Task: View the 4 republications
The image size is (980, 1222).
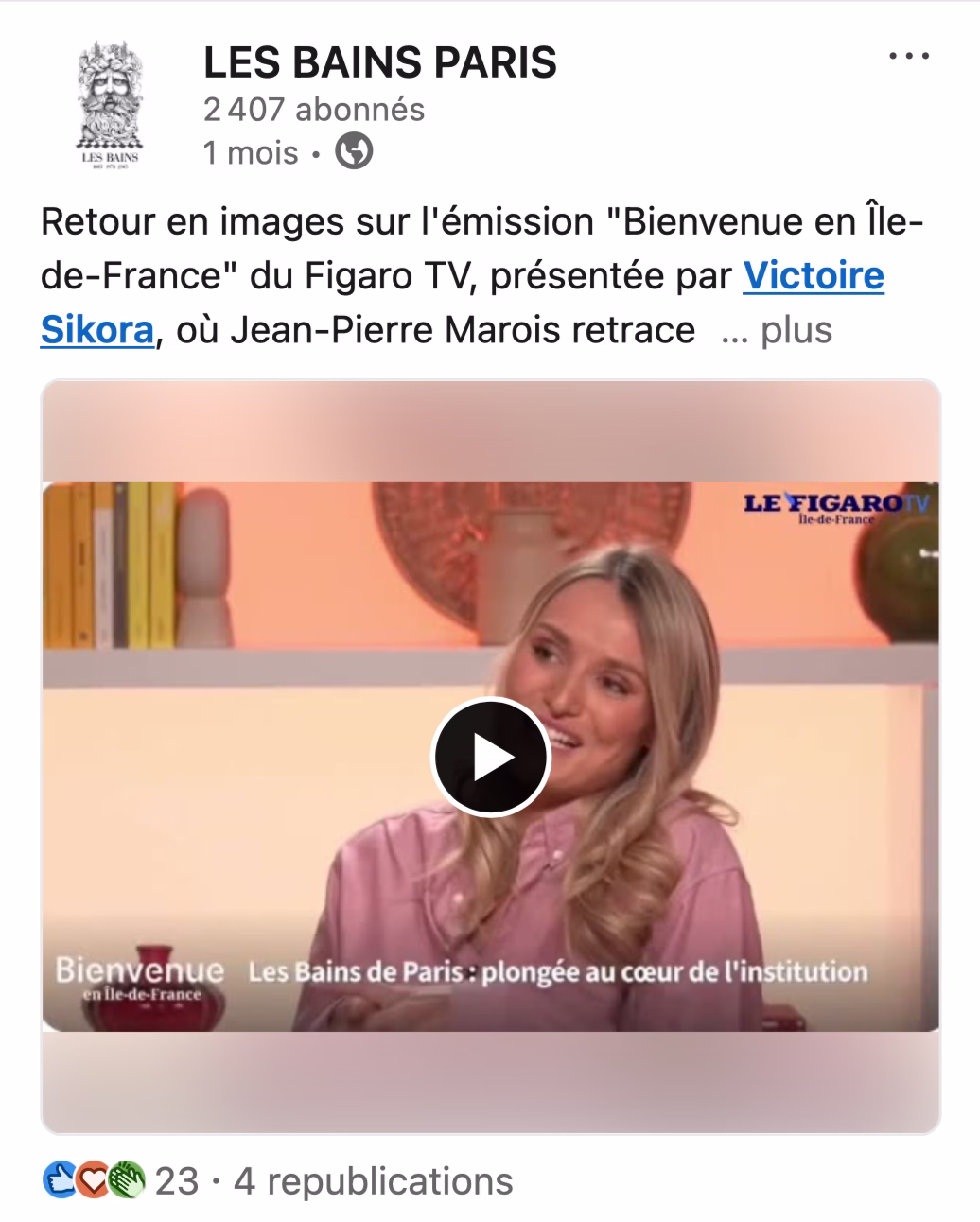Action: [x=374, y=1178]
